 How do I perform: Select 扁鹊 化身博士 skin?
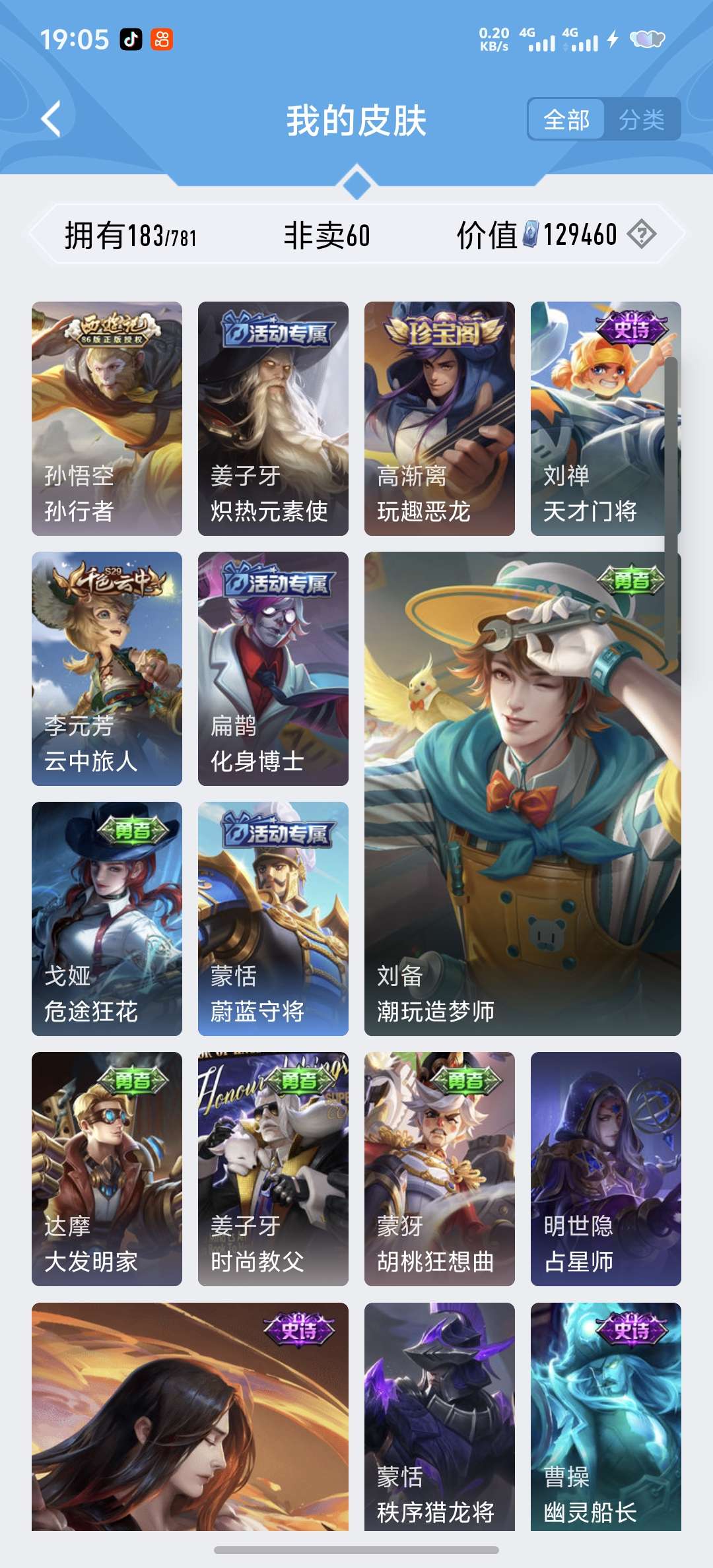273,669
